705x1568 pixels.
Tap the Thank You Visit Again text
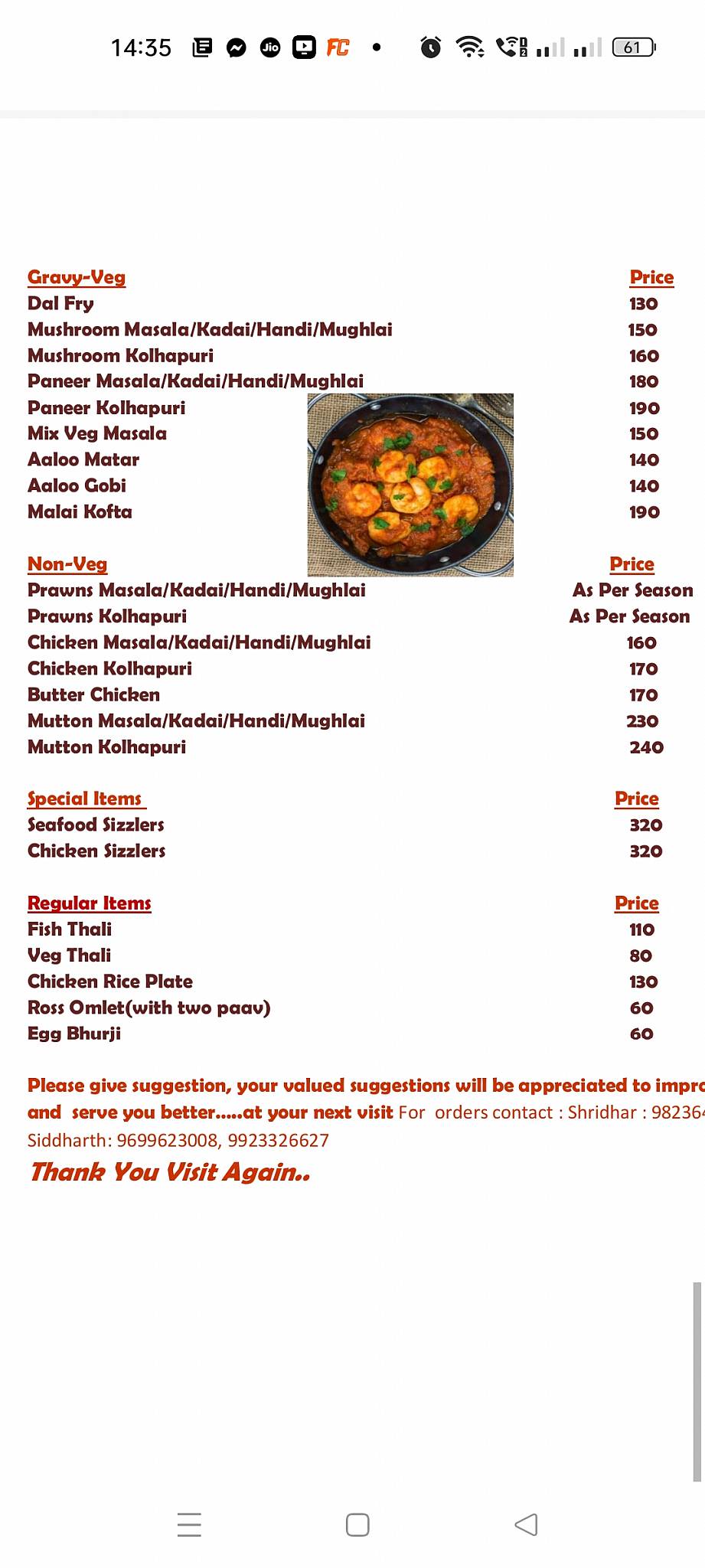click(168, 1171)
